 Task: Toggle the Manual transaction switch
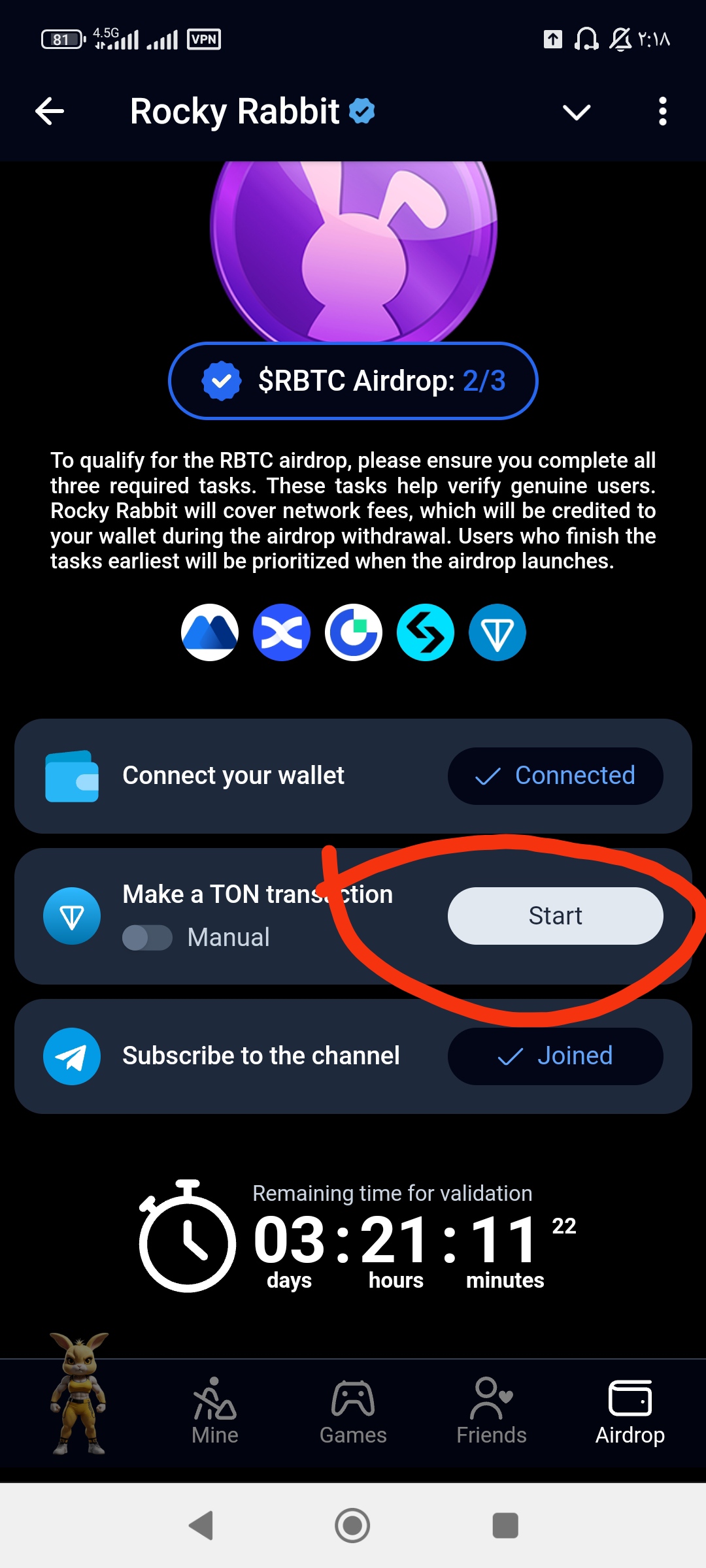[x=147, y=938]
